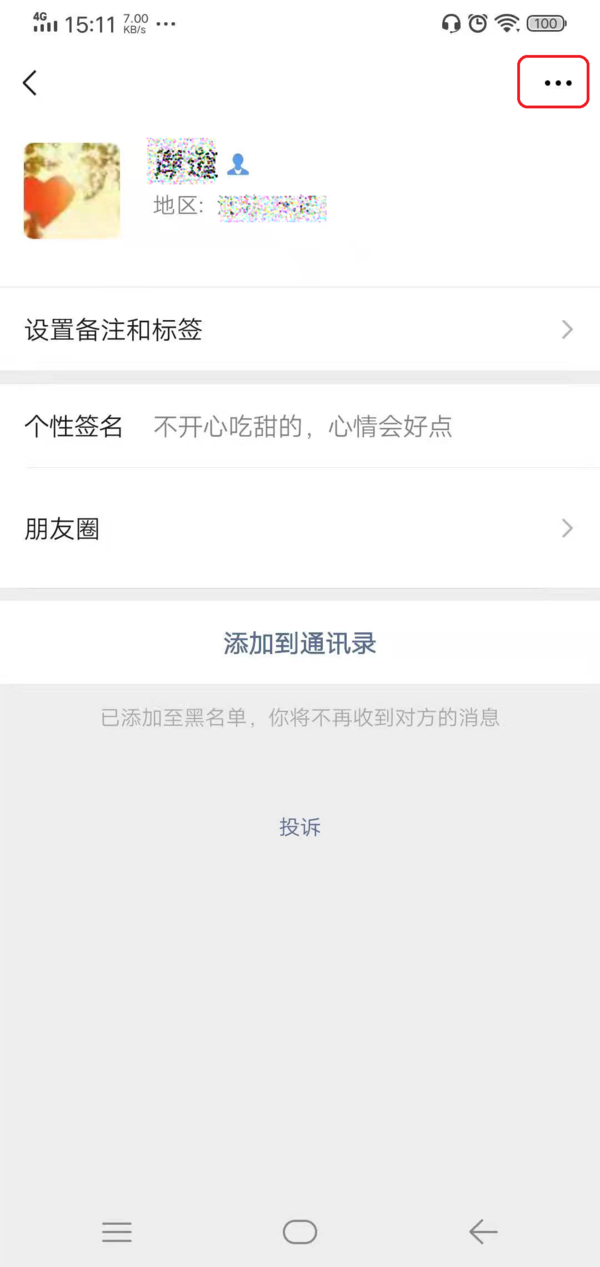Open 设置备注和标签 row
This screenshot has width=600, height=1267.
pos(300,330)
